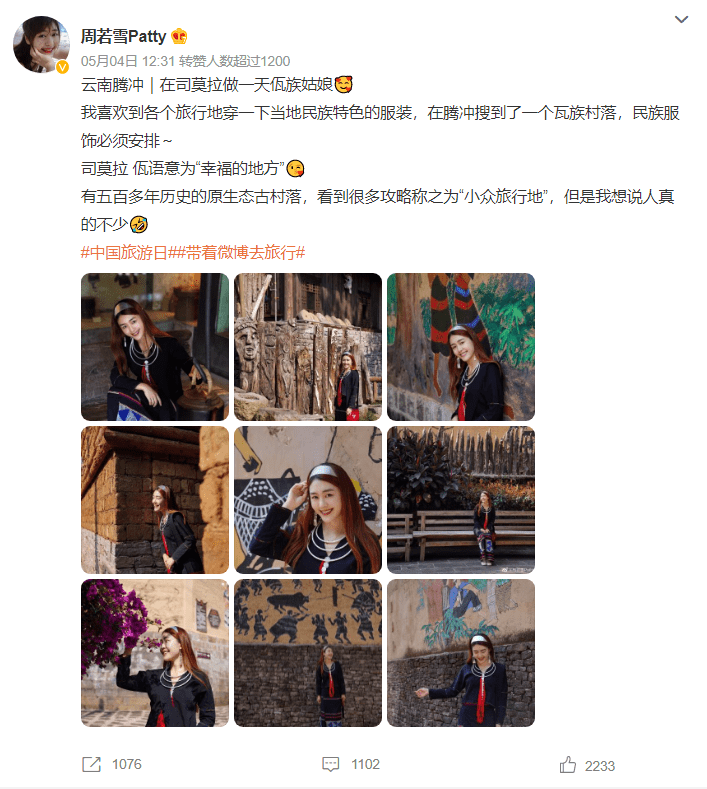Open the photo beside the brick wall

click(155, 500)
